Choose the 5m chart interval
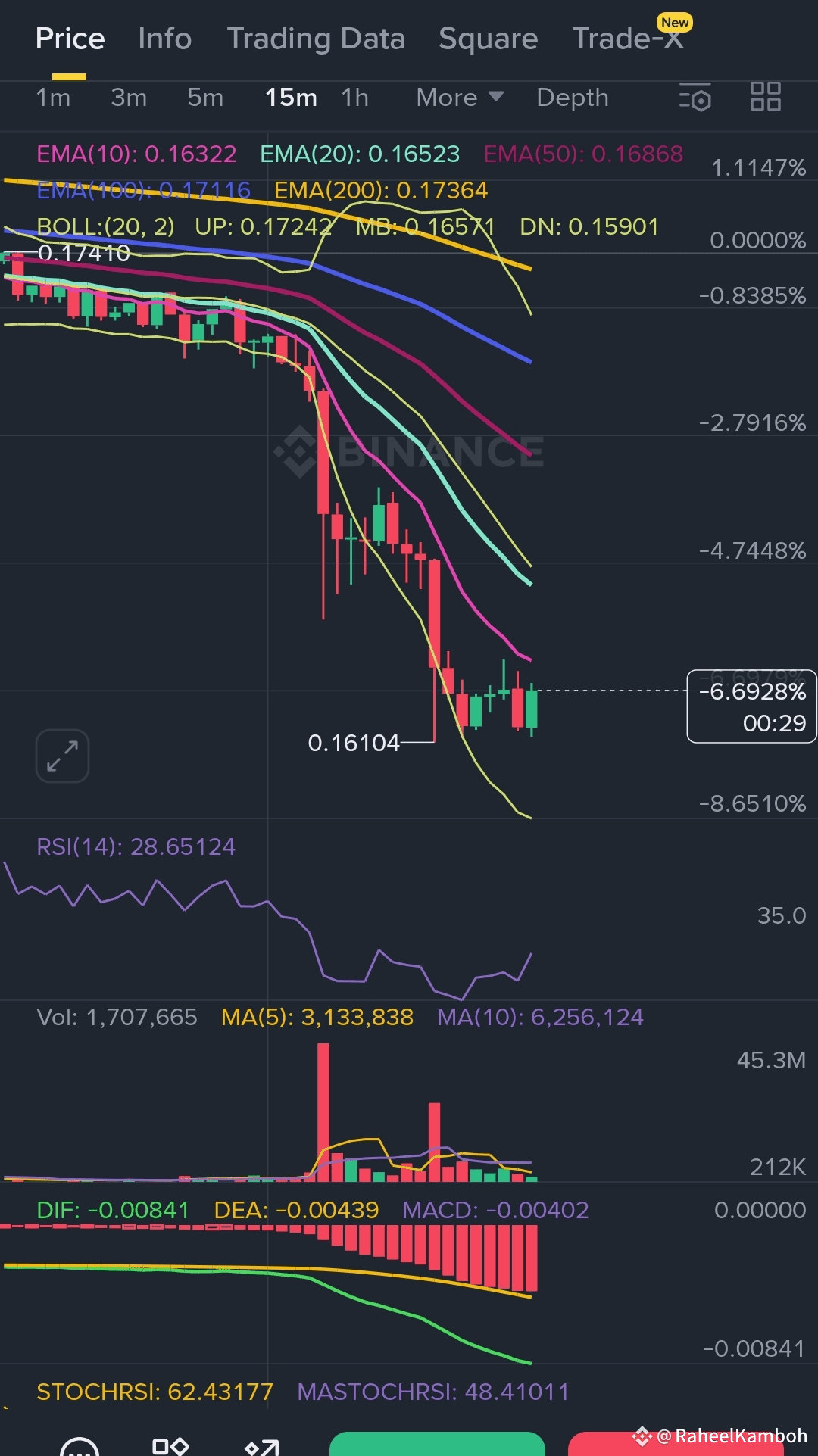 [205, 98]
